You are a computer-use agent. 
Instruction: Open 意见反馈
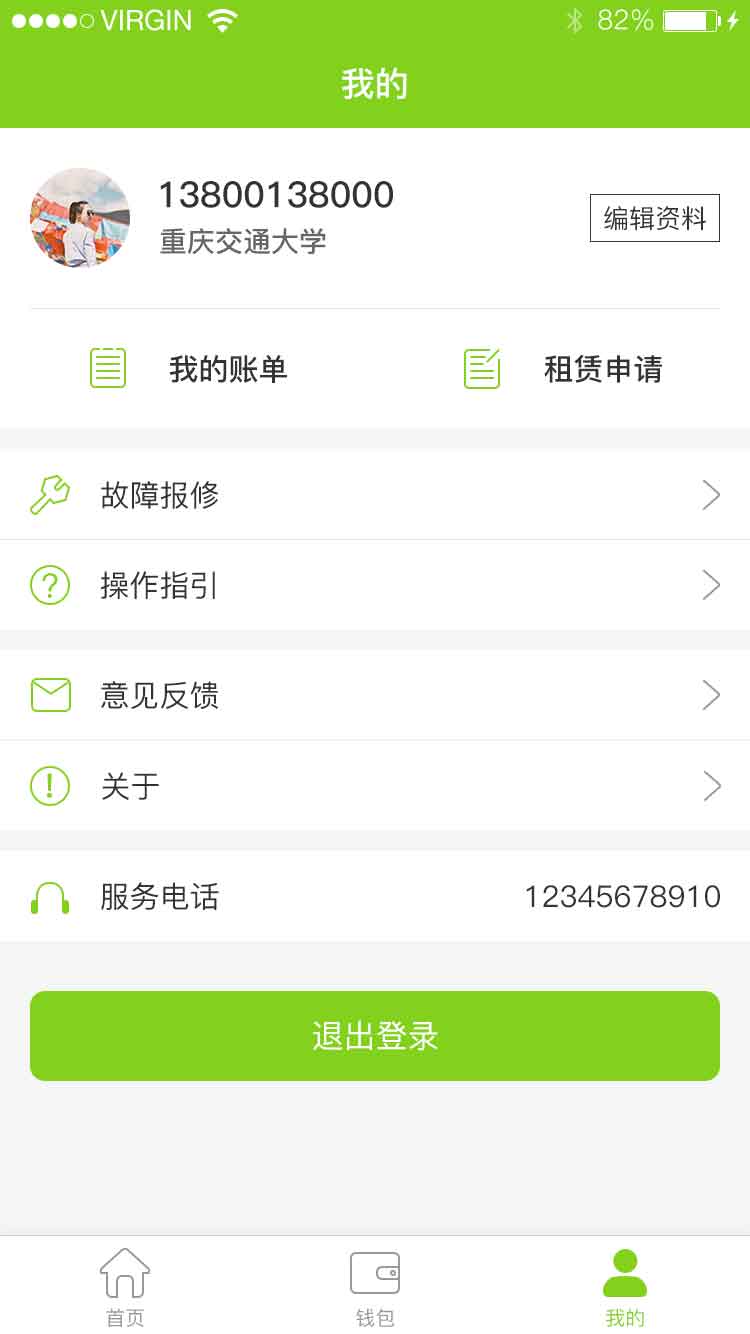tap(375, 695)
